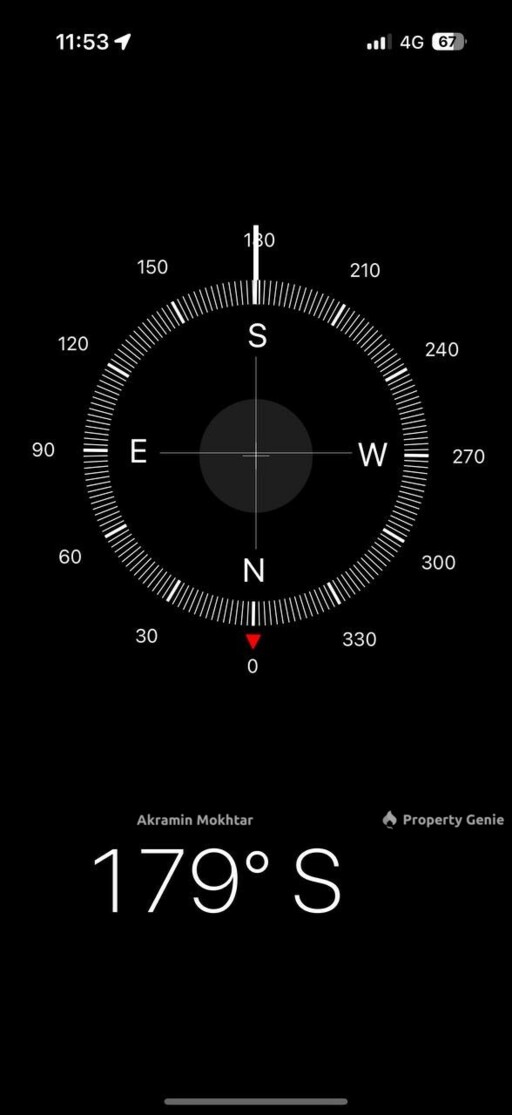This screenshot has width=512, height=1115.
Task: Tap the compass dial to lock the bearing
Action: [x=256, y=454]
